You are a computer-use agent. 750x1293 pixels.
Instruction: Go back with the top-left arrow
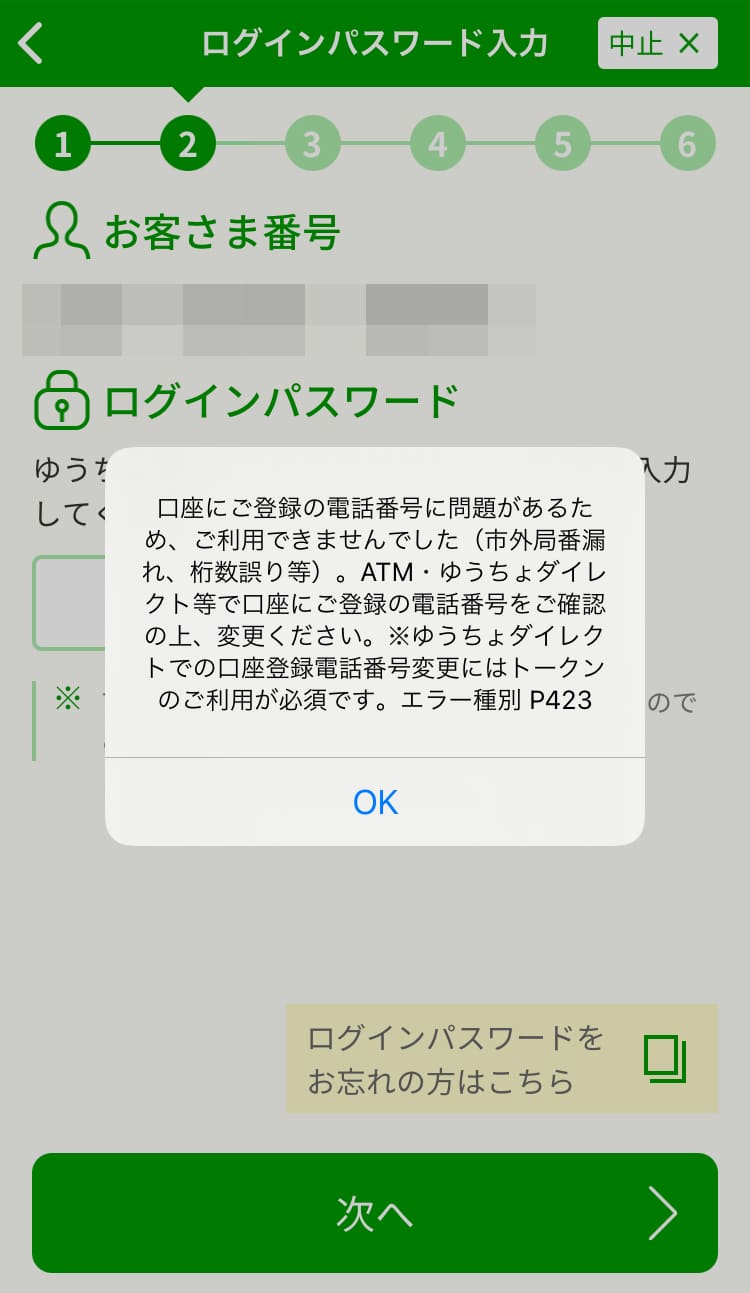point(32,44)
